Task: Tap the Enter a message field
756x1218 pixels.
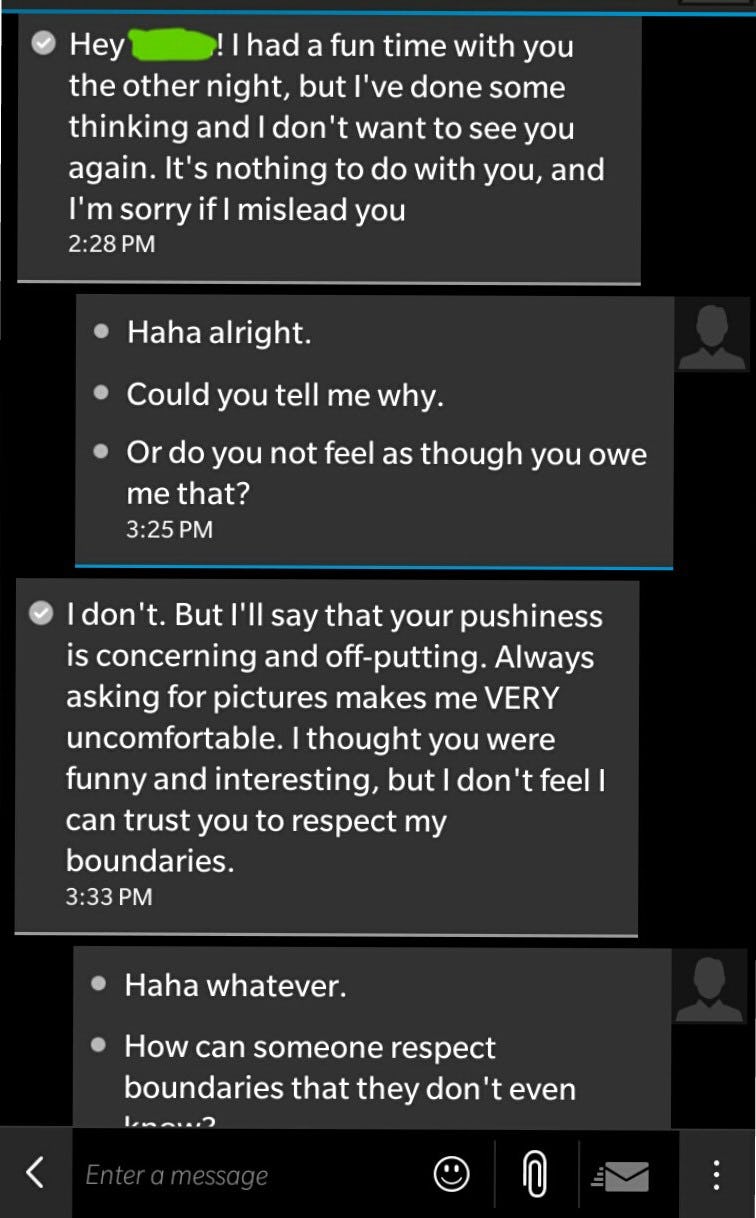Action: (x=250, y=1175)
